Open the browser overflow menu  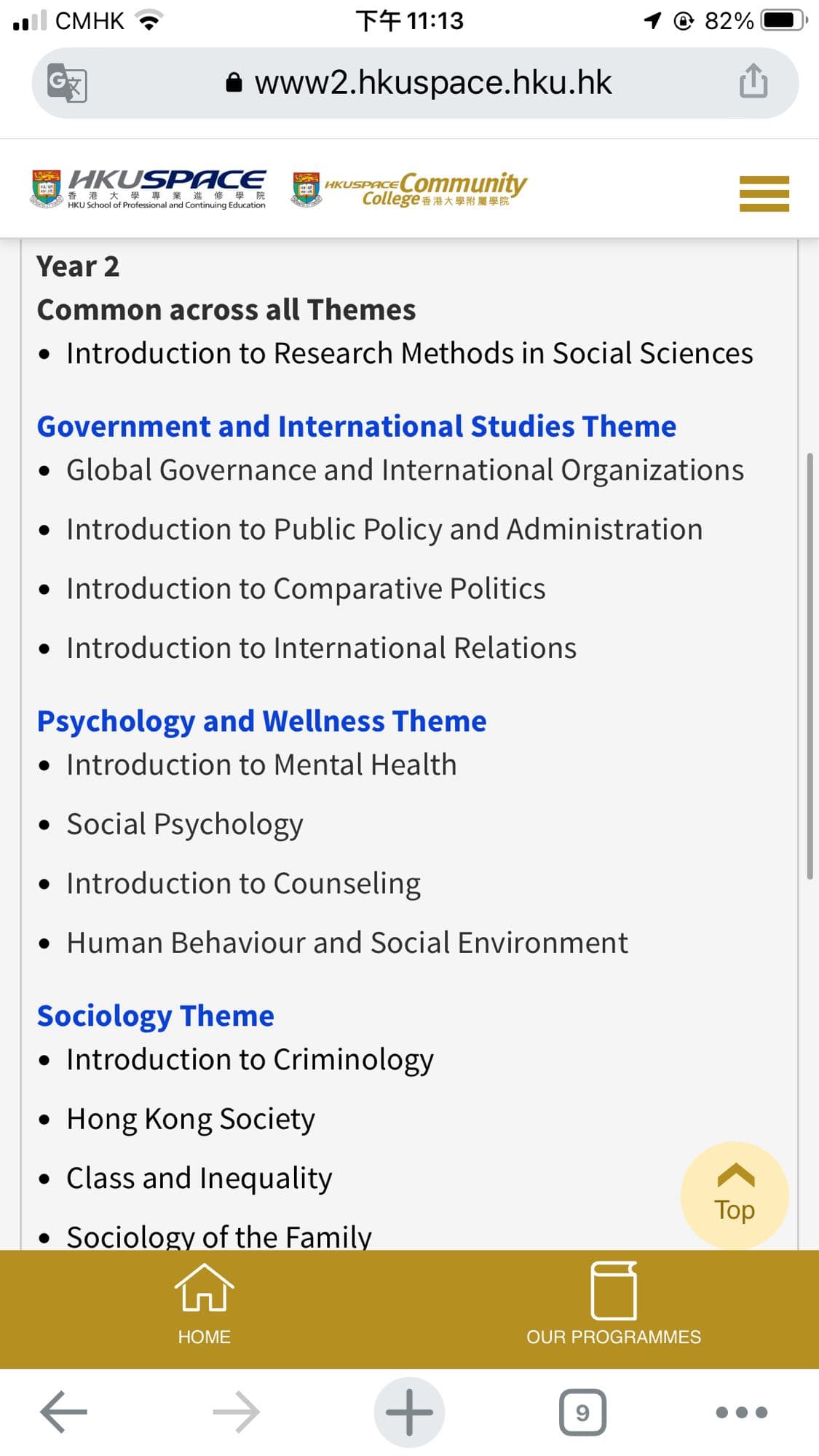(x=741, y=1412)
